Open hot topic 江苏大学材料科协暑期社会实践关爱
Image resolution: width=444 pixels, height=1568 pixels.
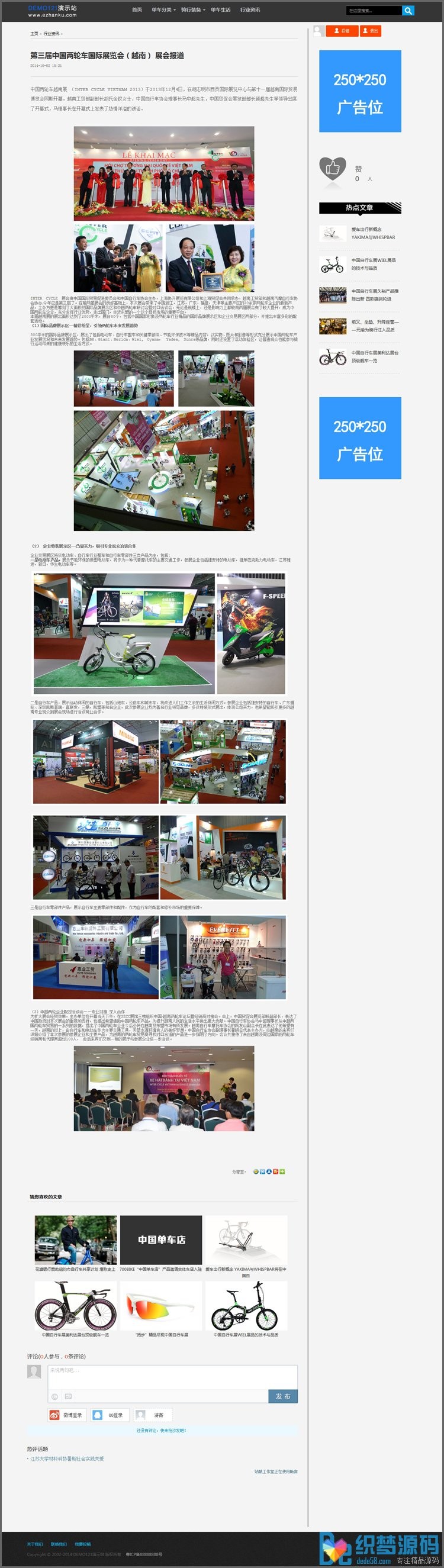coord(67,1458)
